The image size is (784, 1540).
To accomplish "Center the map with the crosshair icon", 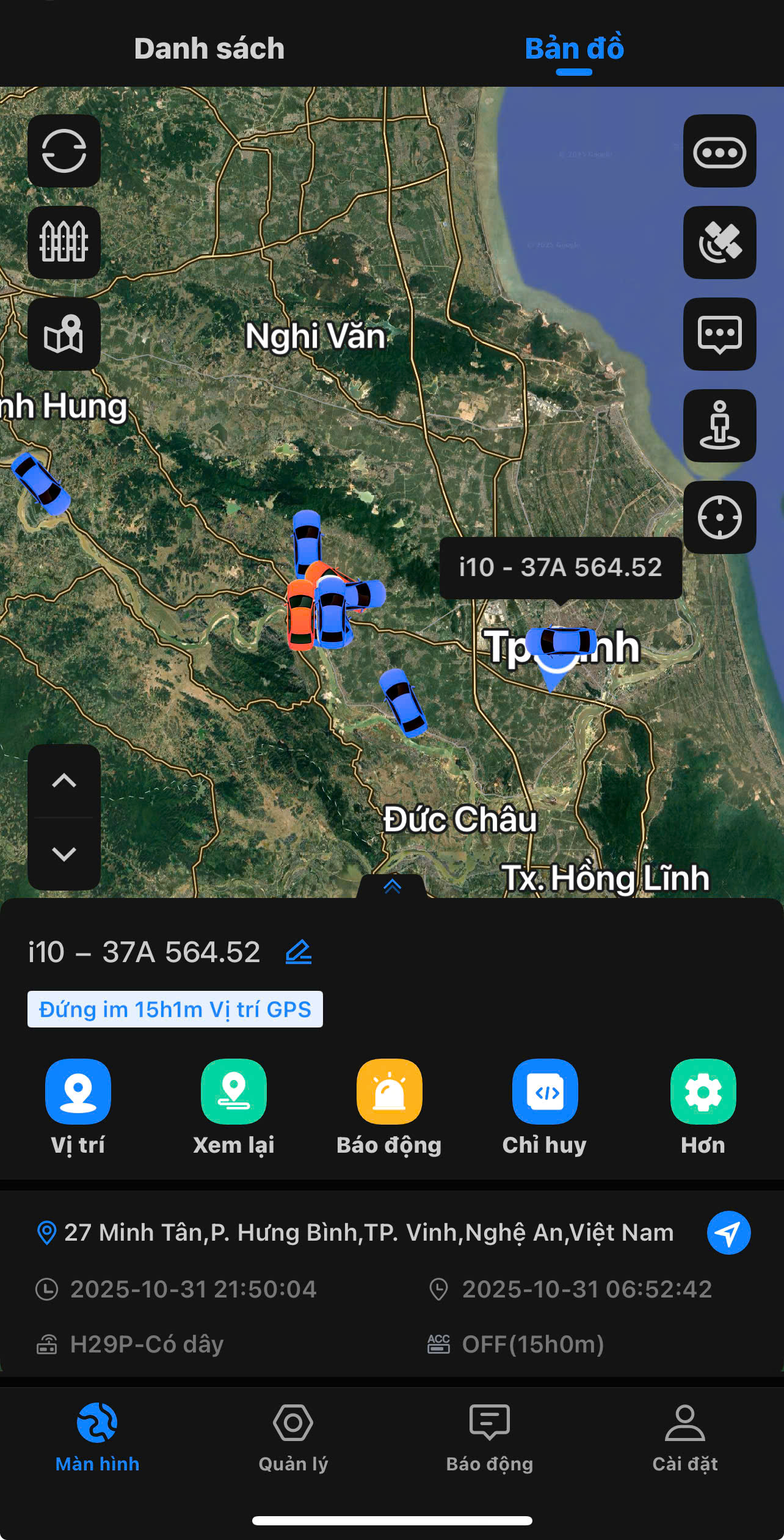I will pos(719,517).
